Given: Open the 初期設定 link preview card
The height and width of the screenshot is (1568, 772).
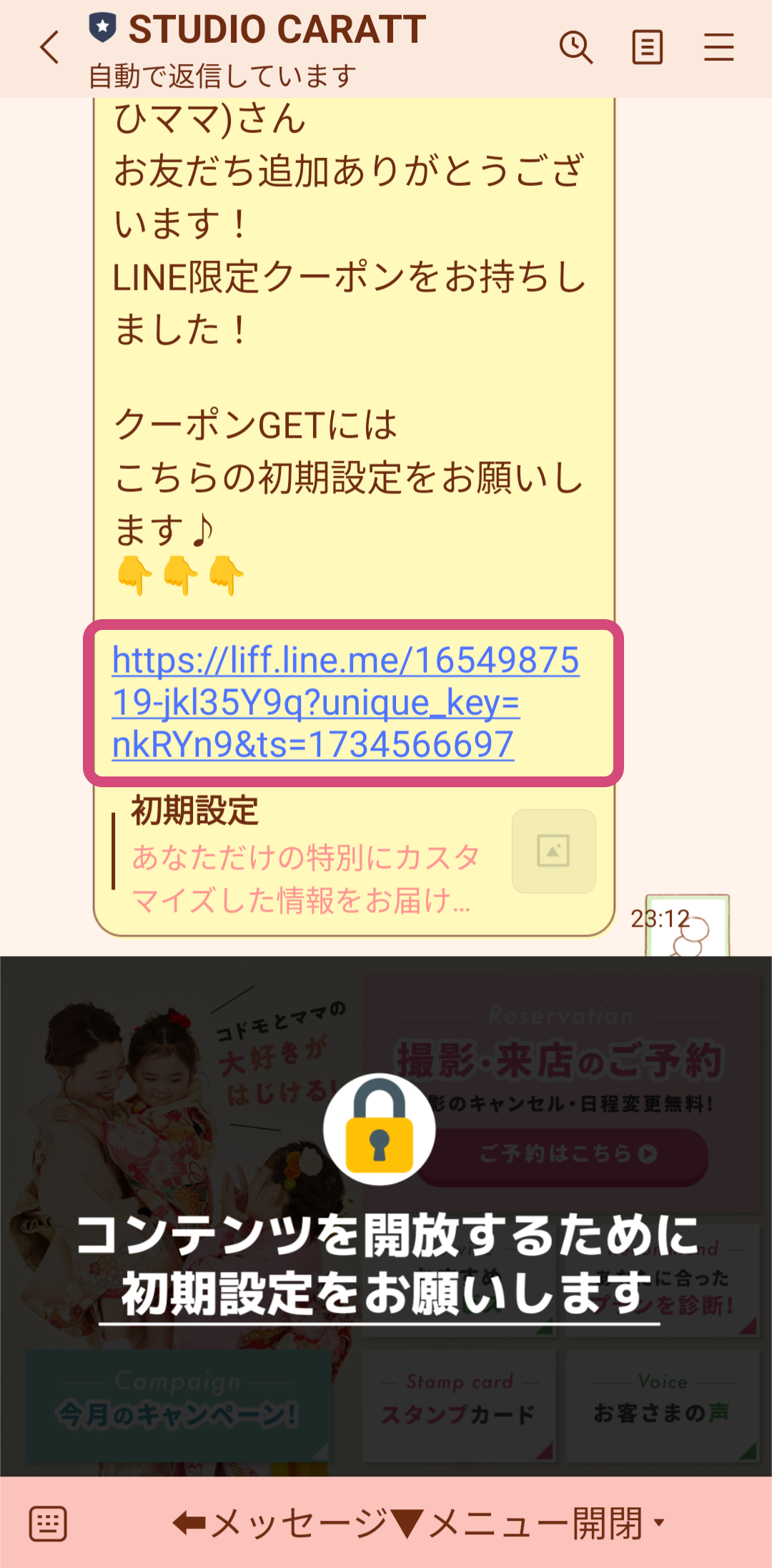Looking at the screenshot, I should (x=354, y=854).
